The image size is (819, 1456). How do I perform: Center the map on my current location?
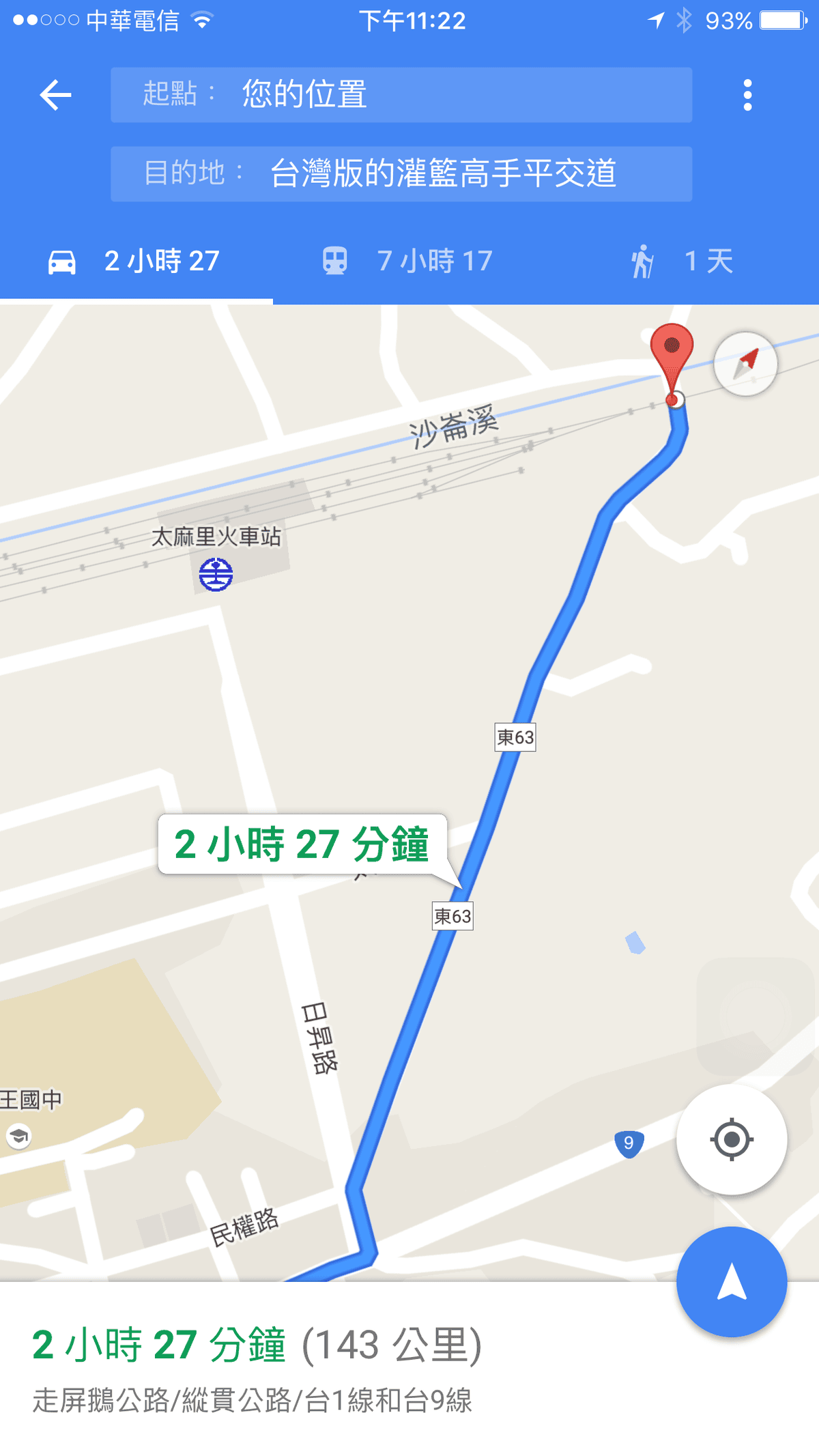click(731, 1139)
